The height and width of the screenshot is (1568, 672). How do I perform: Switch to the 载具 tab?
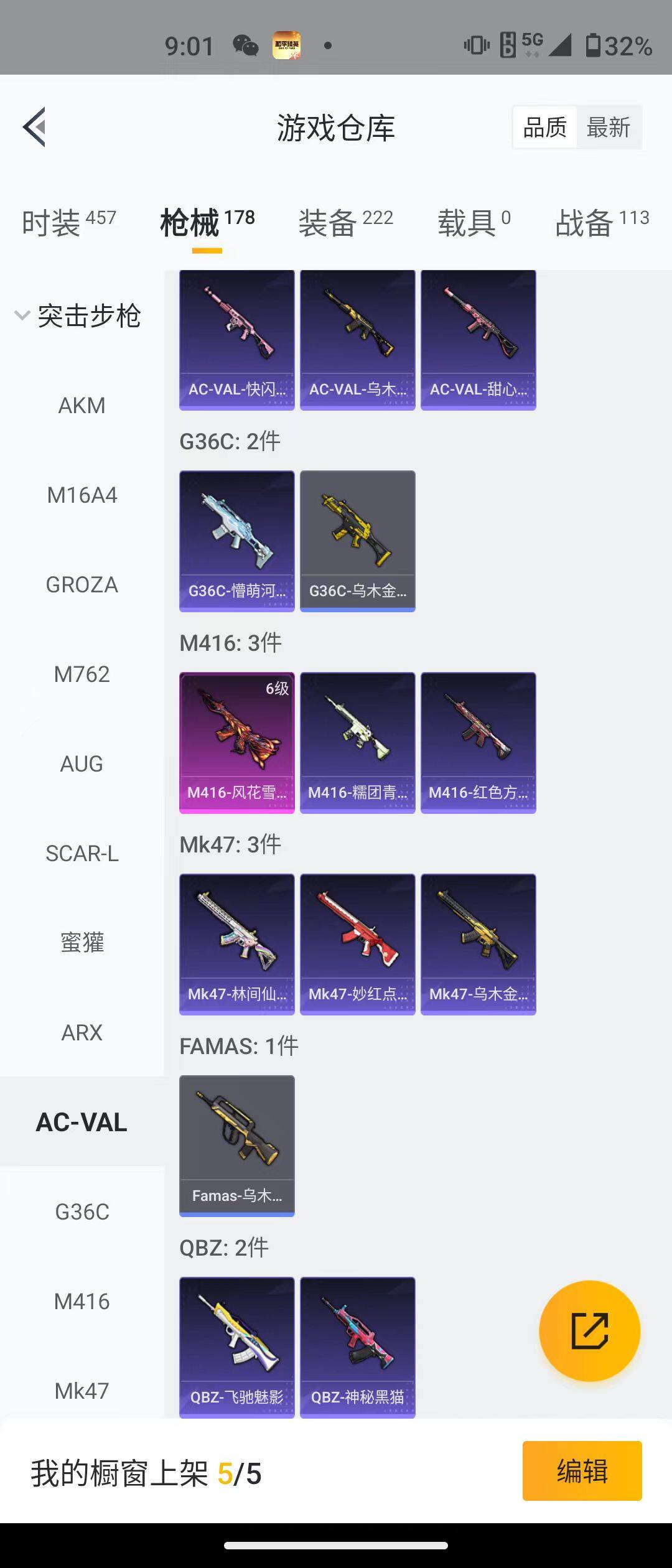point(474,223)
